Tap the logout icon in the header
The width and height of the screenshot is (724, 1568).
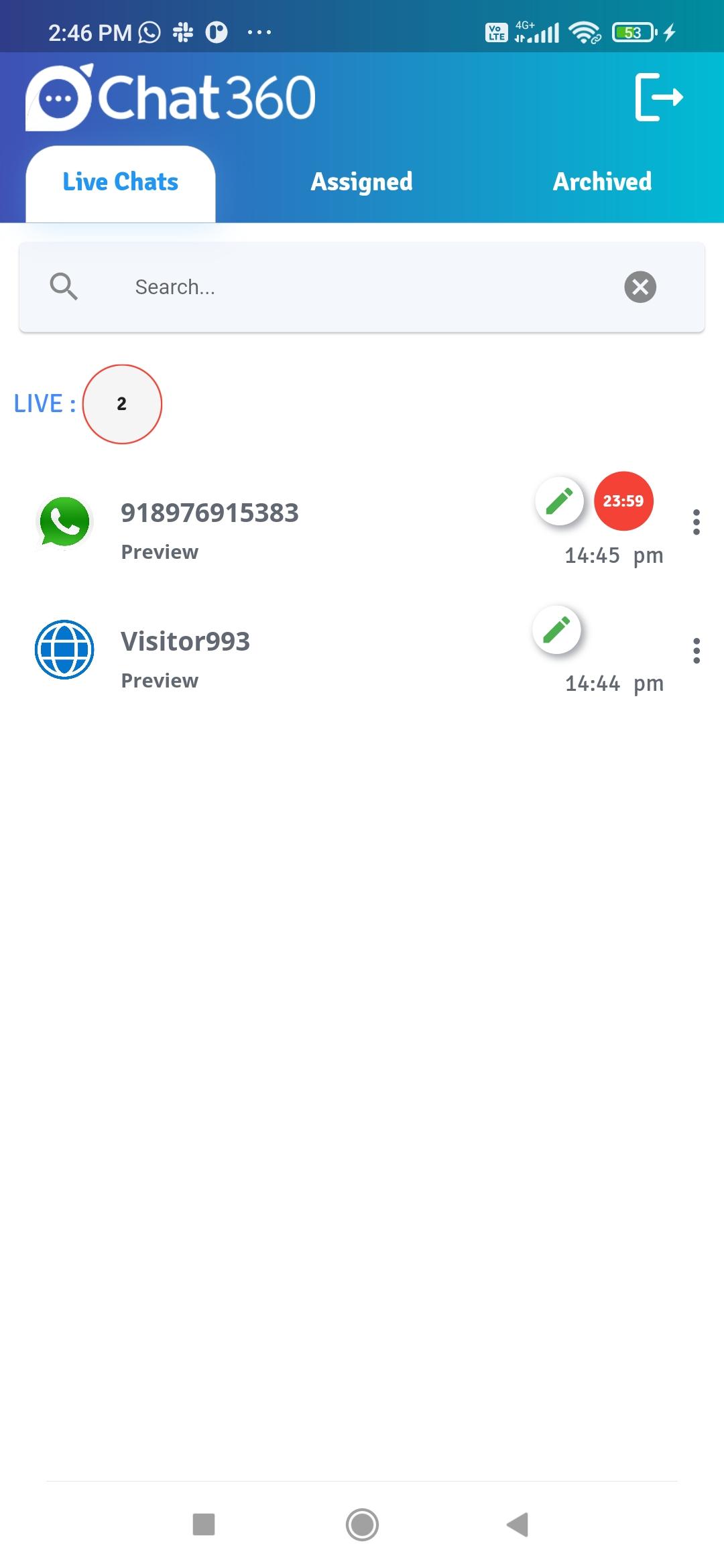(658, 97)
